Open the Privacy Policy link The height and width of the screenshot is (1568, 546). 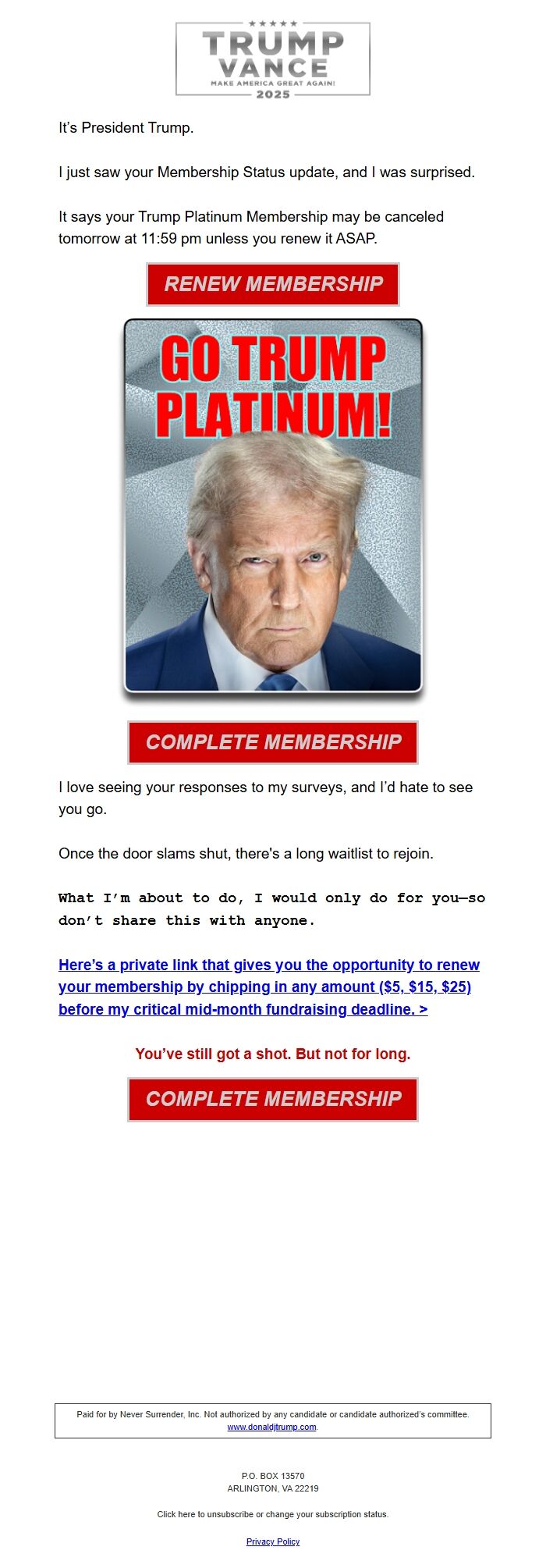click(273, 1541)
